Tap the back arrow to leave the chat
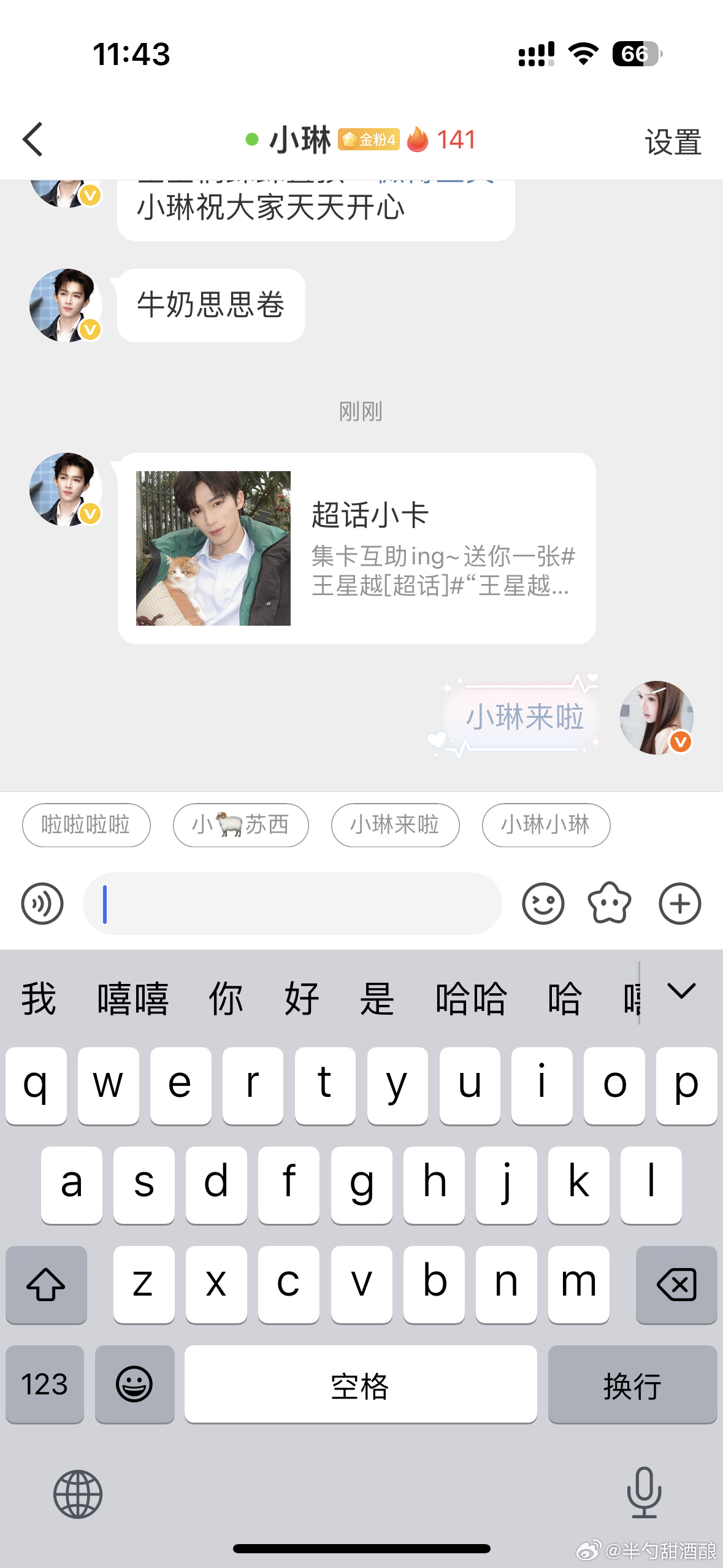Screen dimensions: 723x1568 [34, 140]
